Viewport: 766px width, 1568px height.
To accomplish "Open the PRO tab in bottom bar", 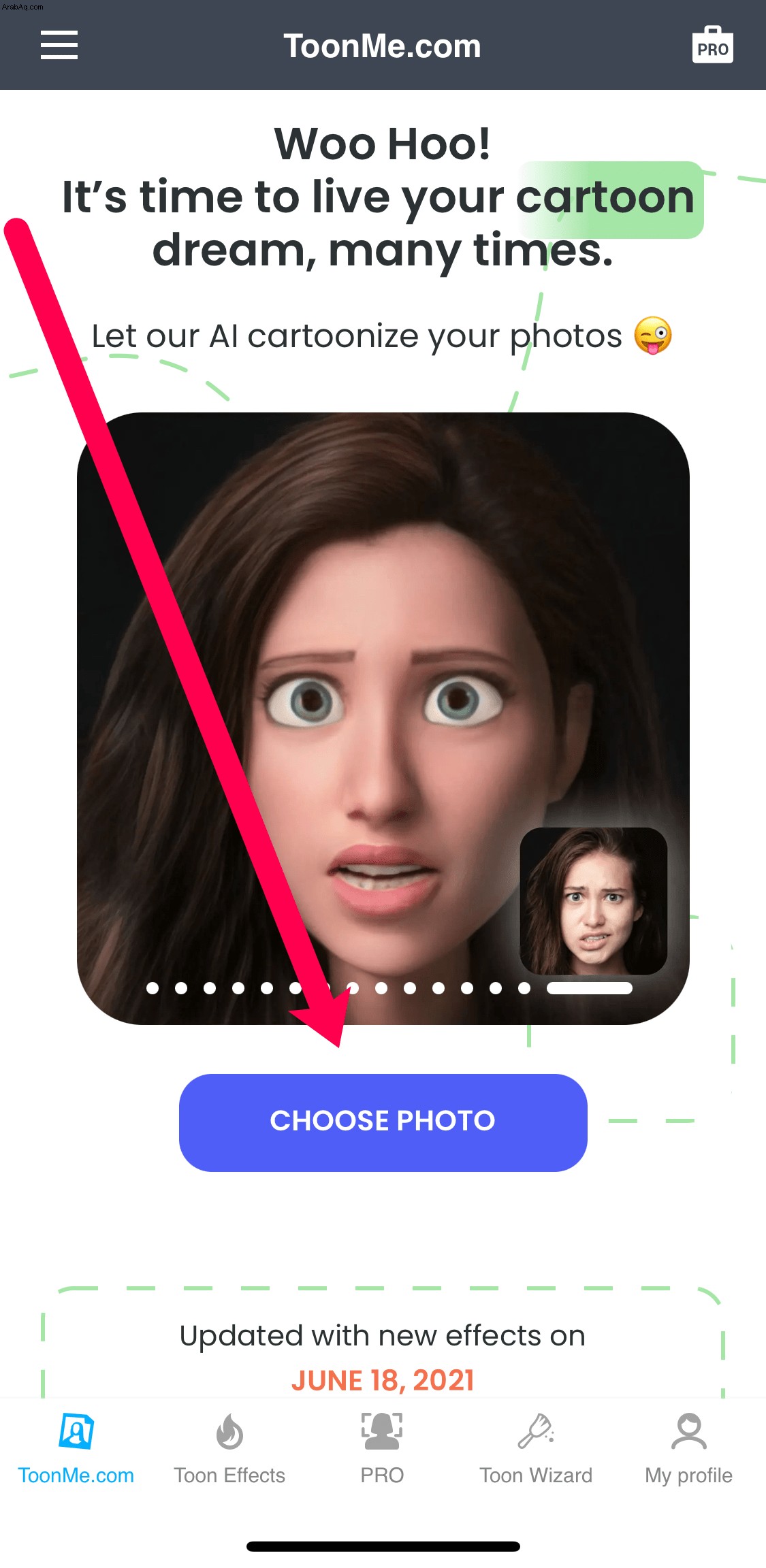I will pyautogui.click(x=382, y=1448).
